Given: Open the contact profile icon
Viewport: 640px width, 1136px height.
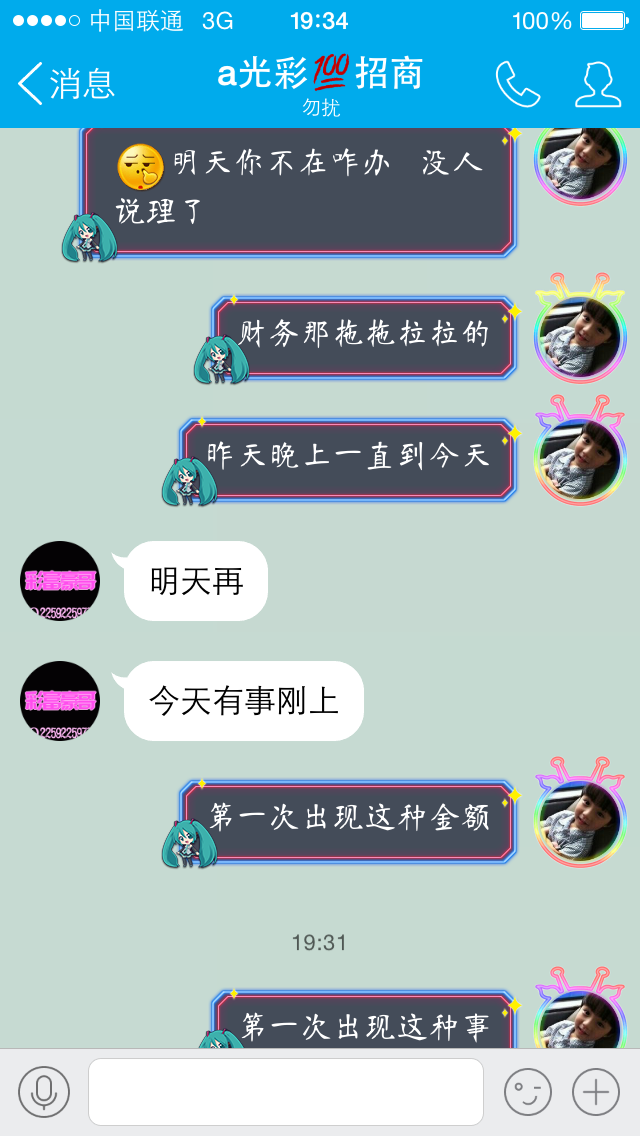Looking at the screenshot, I should (x=598, y=84).
